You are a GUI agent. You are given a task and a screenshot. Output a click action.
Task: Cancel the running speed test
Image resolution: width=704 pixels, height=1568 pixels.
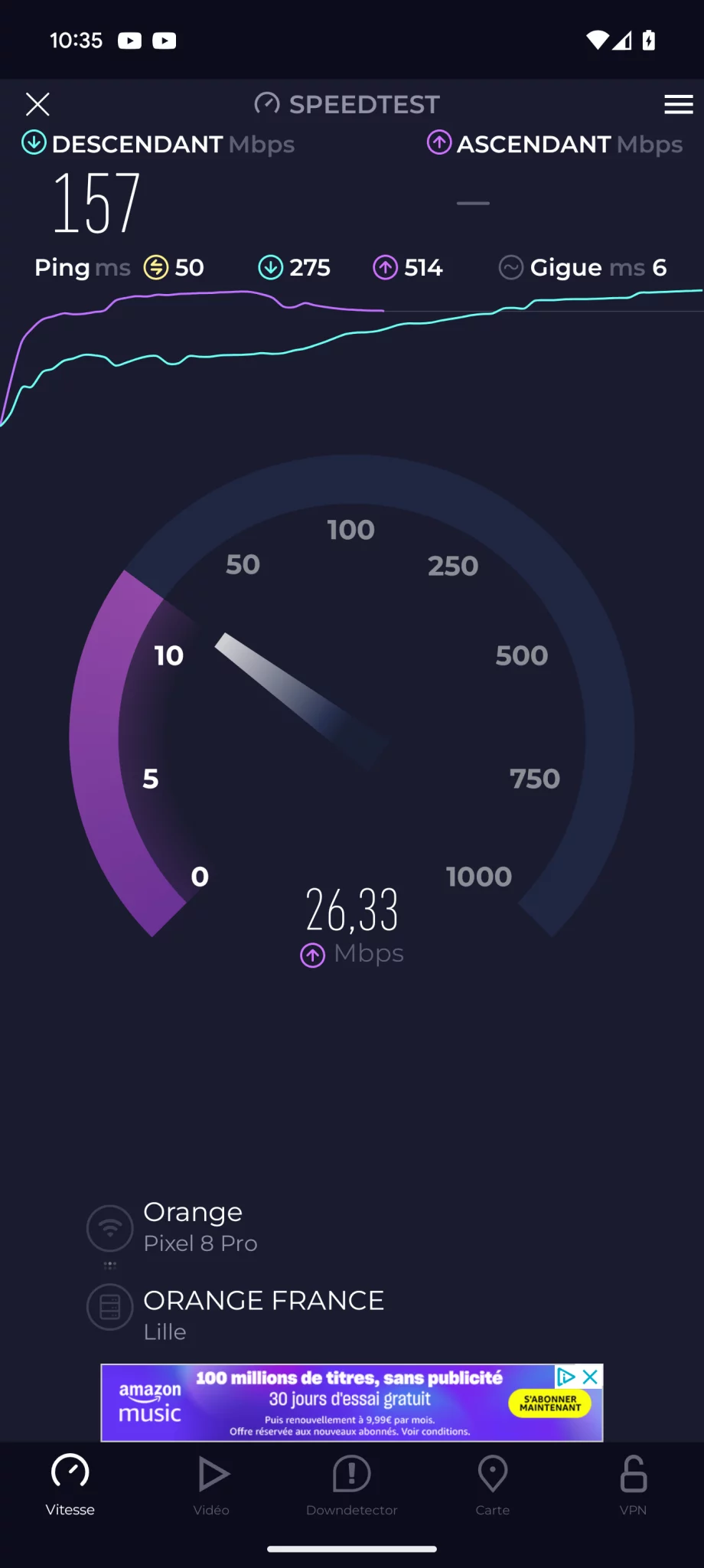pos(37,104)
